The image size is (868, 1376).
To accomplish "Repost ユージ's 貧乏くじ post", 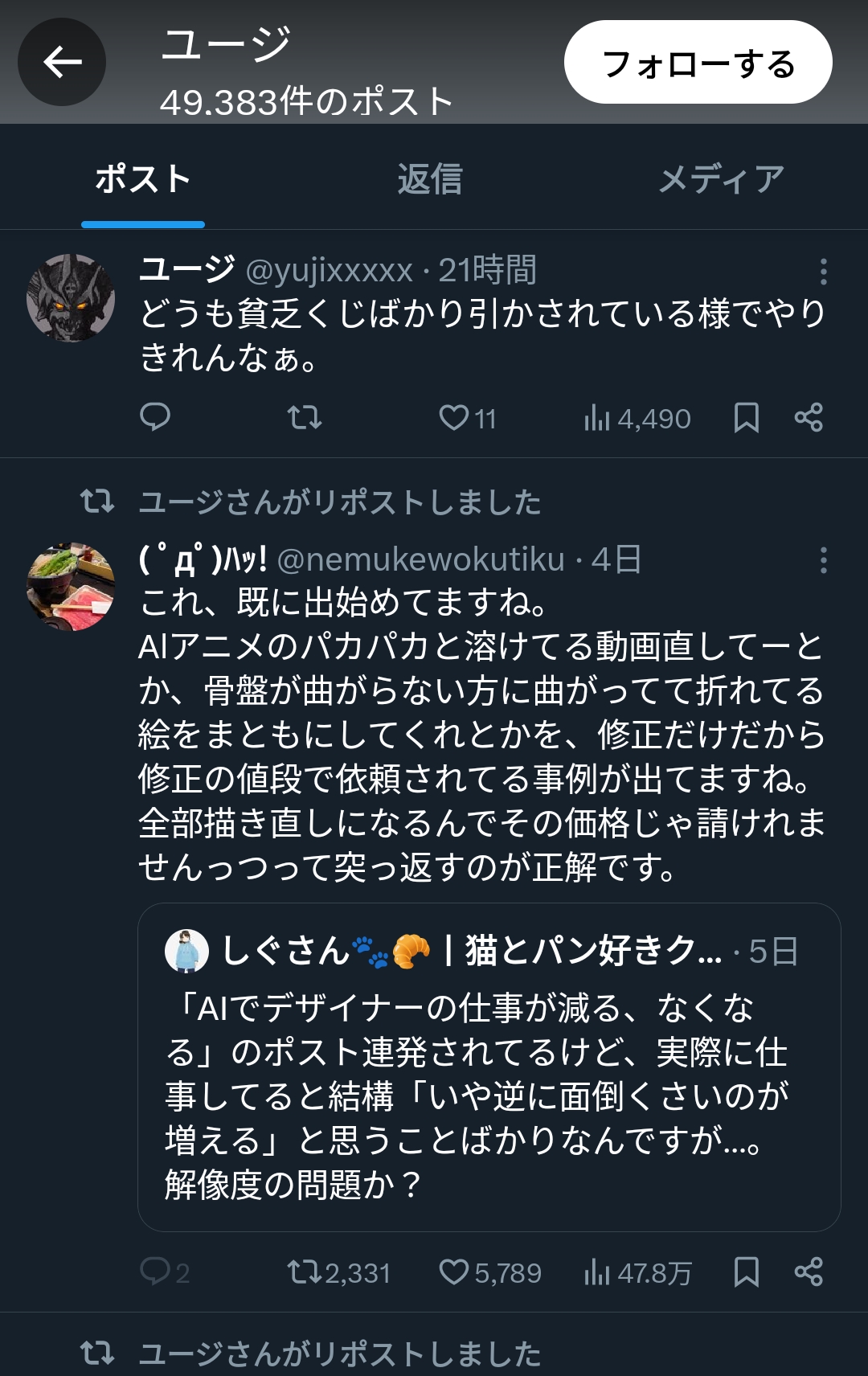I will 305,417.
